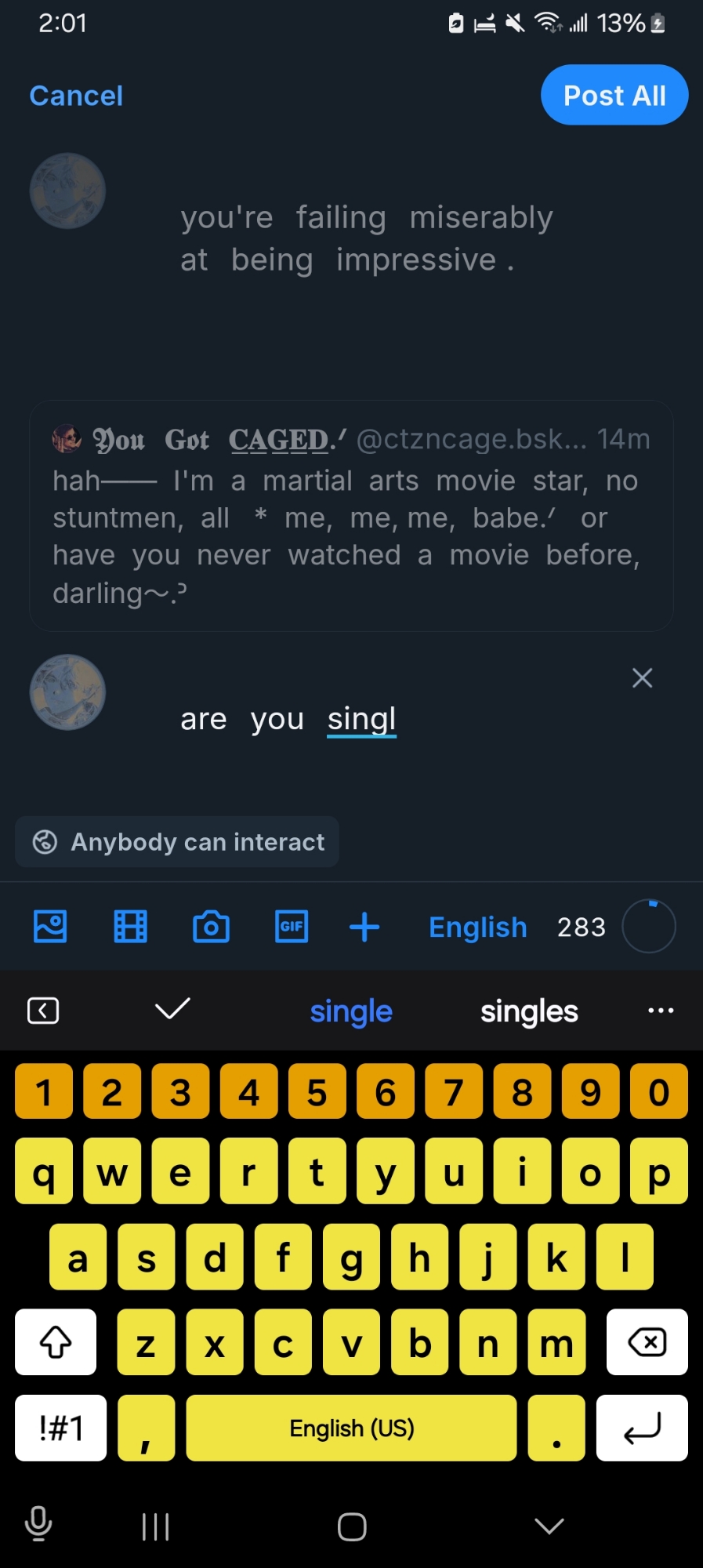
Task: Choose the keyboard suggestion "single"
Action: (351, 1011)
